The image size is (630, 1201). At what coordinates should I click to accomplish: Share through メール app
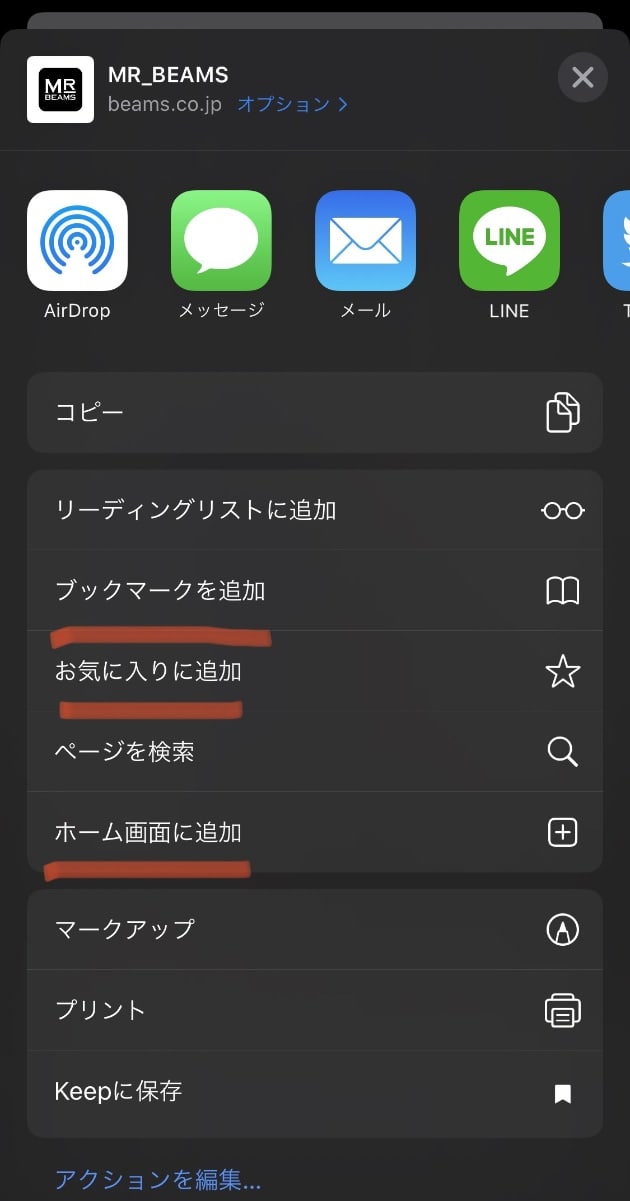point(365,255)
